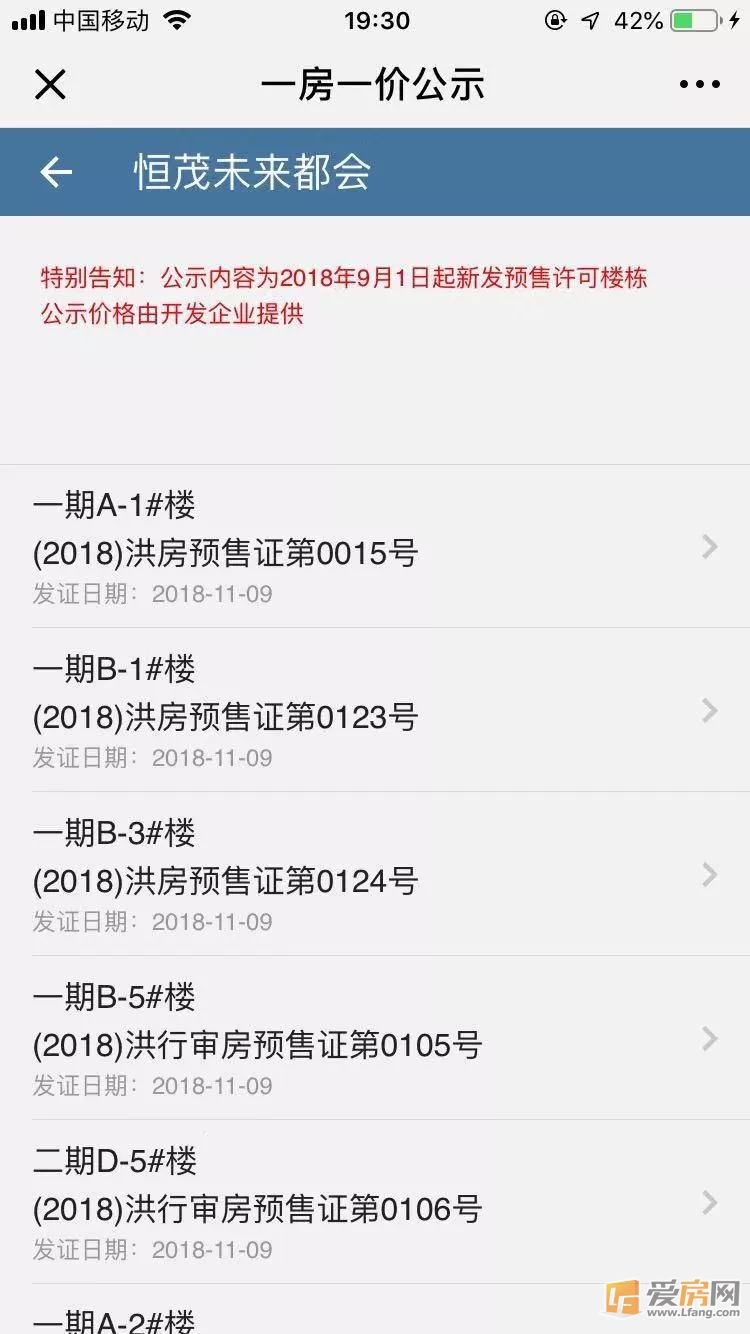
Task: Close the 一房一价公示 mini program page
Action: [50, 84]
